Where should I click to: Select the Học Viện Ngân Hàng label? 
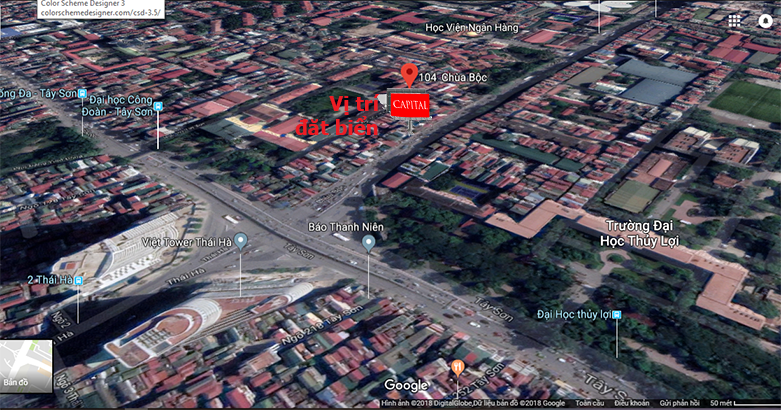pyautogui.click(x=472, y=27)
